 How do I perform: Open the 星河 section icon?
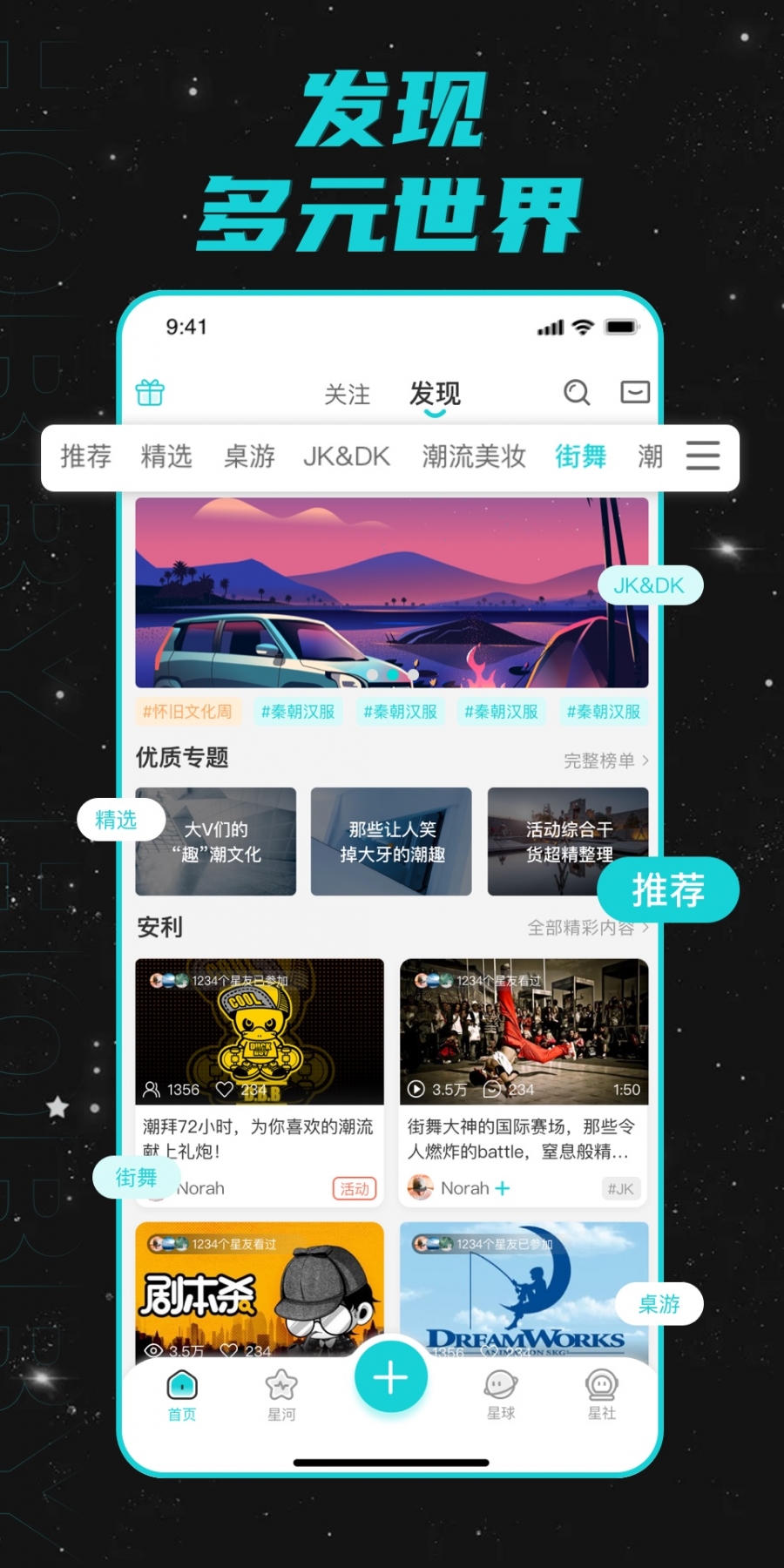280,1392
